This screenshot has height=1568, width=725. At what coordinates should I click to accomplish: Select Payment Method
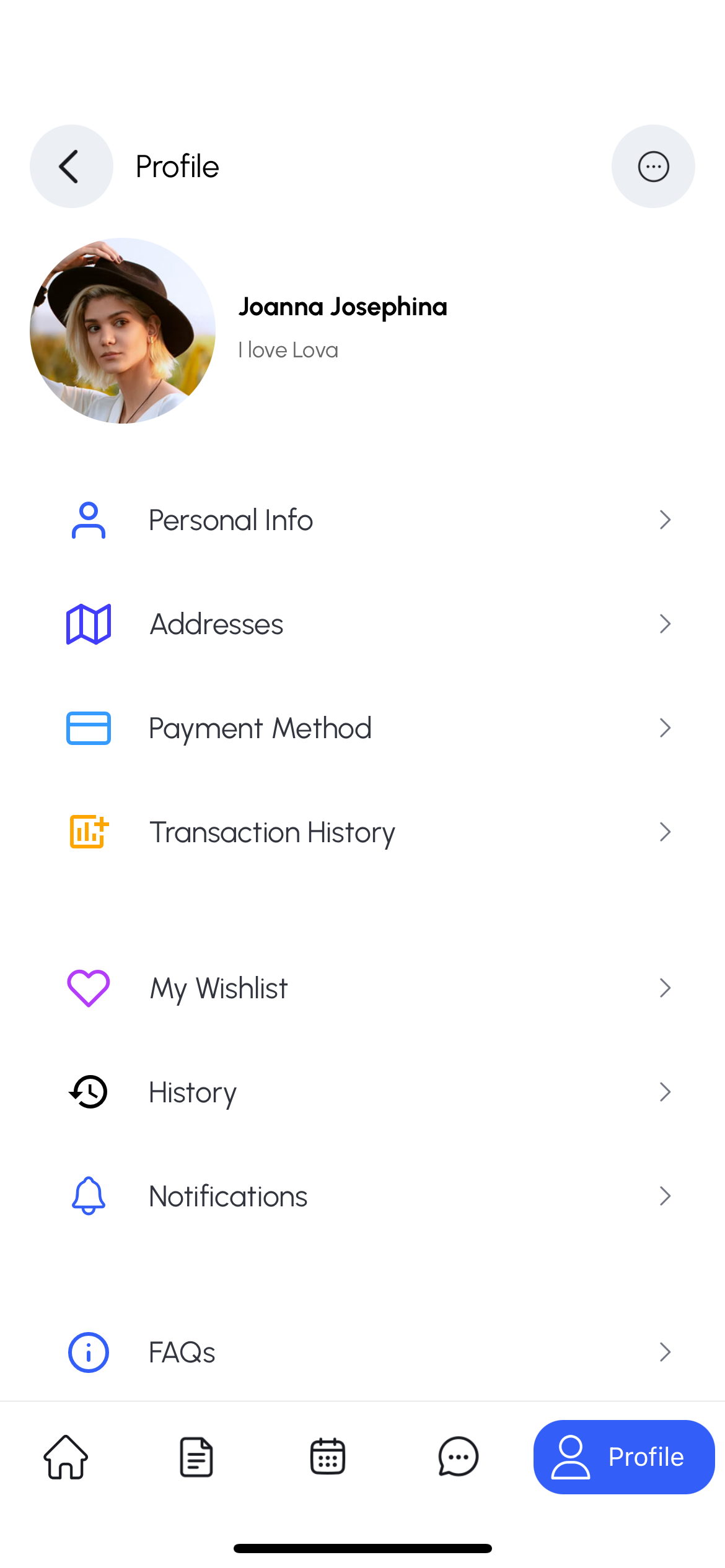tap(362, 728)
